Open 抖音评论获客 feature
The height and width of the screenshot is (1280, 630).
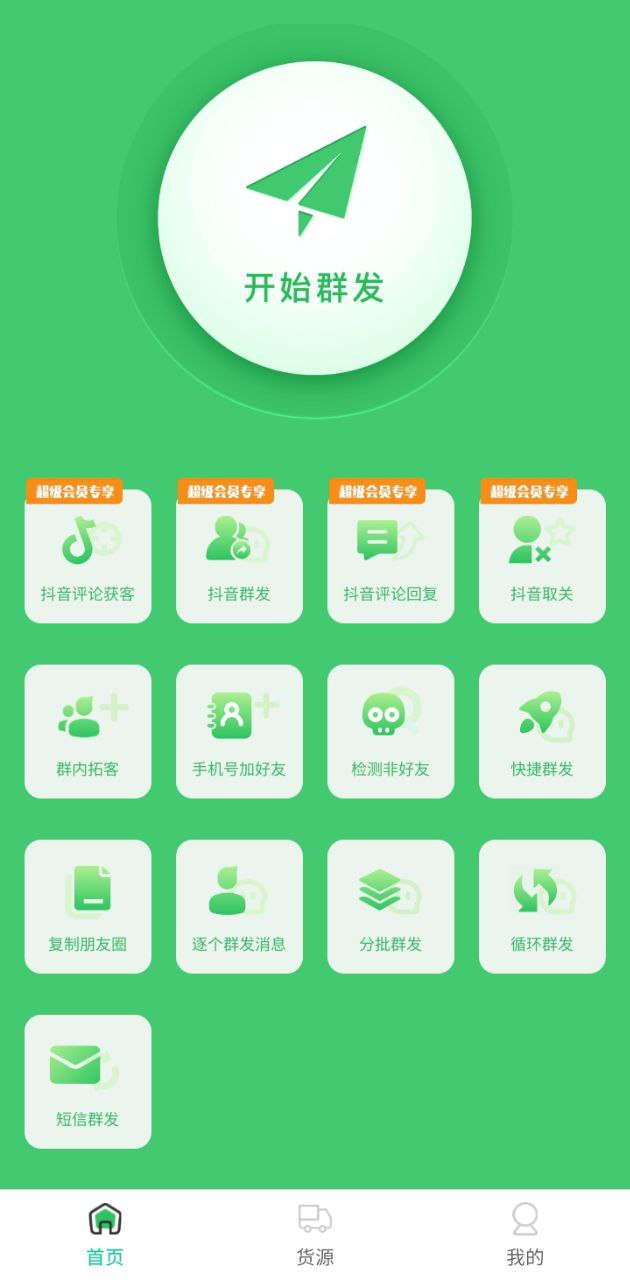pyautogui.click(x=88, y=556)
